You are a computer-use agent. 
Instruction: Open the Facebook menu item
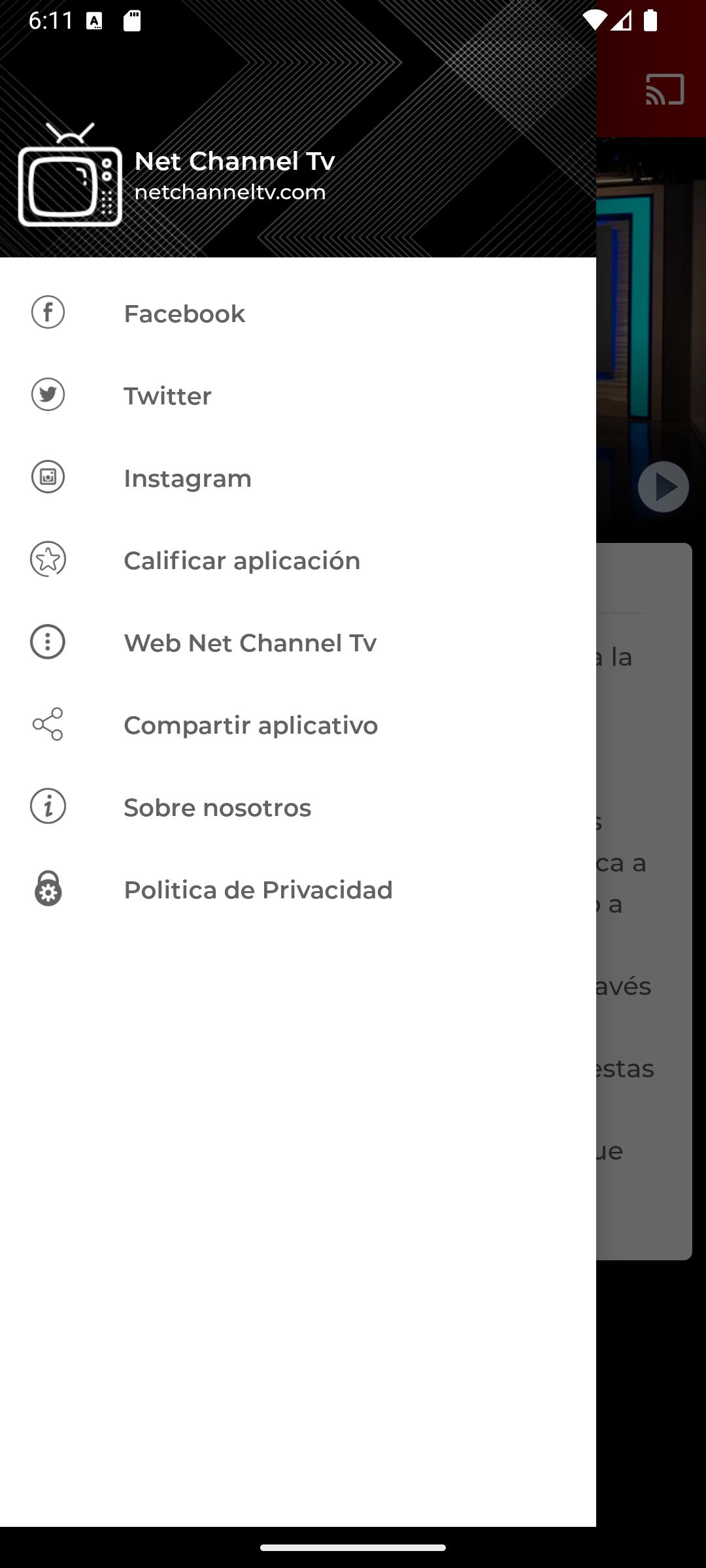298,313
